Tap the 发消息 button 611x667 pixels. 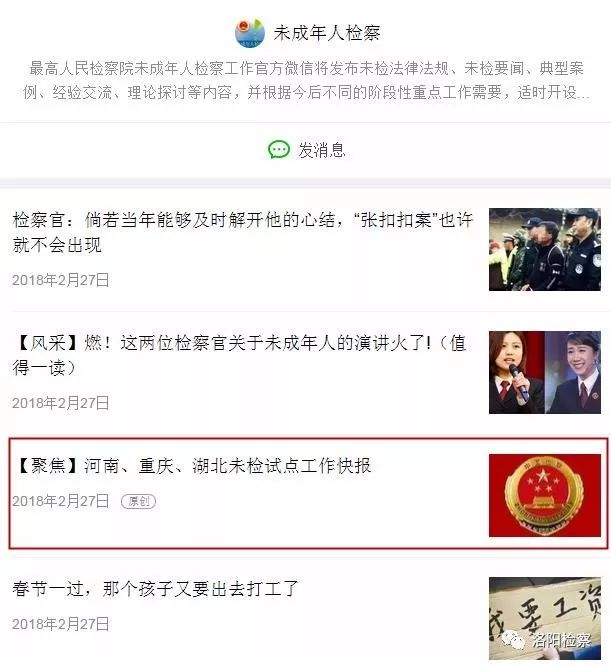306,150
